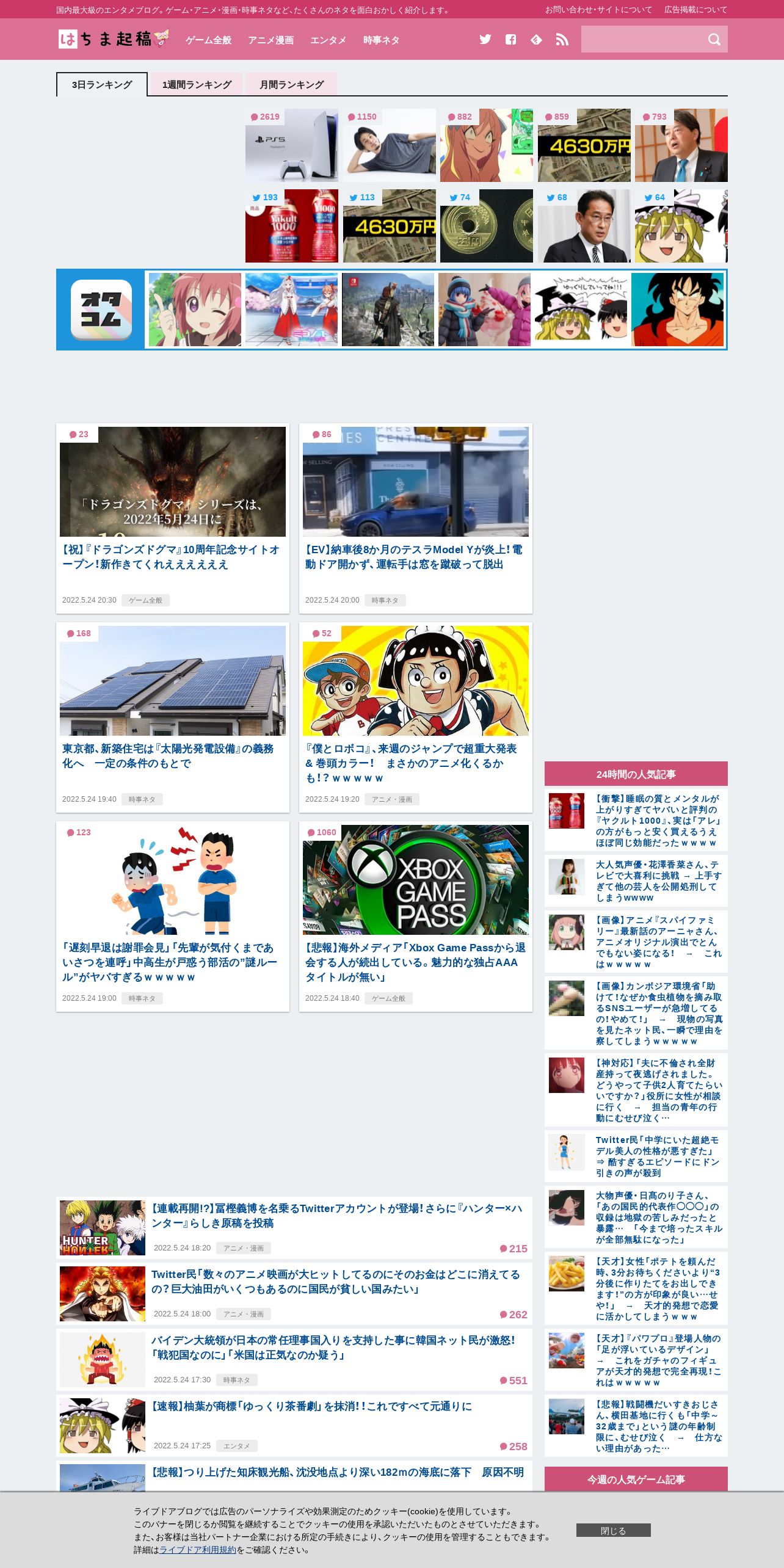
Task: Open 広告掲載について link at top
Action: (696, 10)
